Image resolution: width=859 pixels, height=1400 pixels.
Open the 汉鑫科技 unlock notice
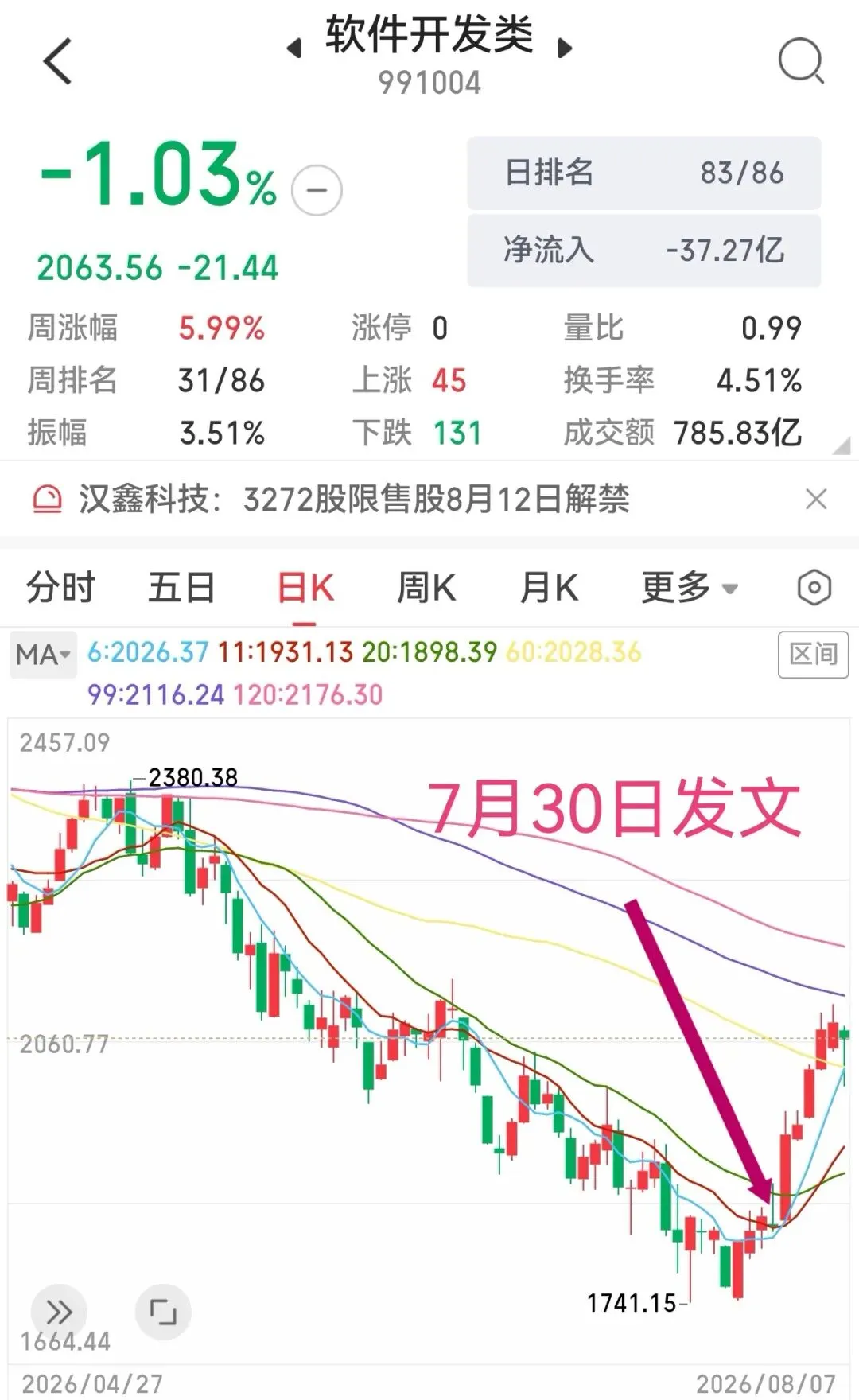coord(354,500)
